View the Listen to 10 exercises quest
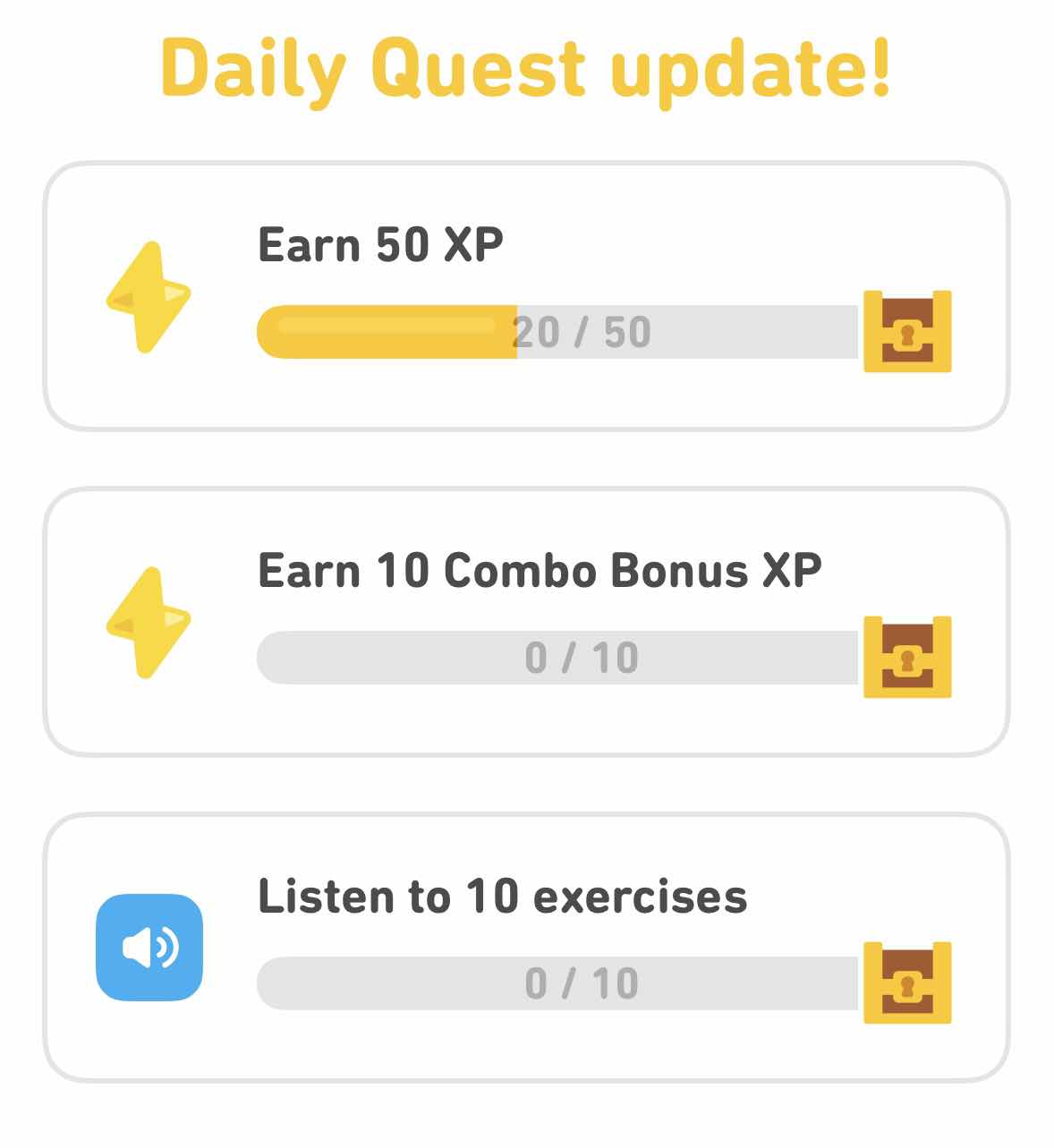 coord(526,948)
